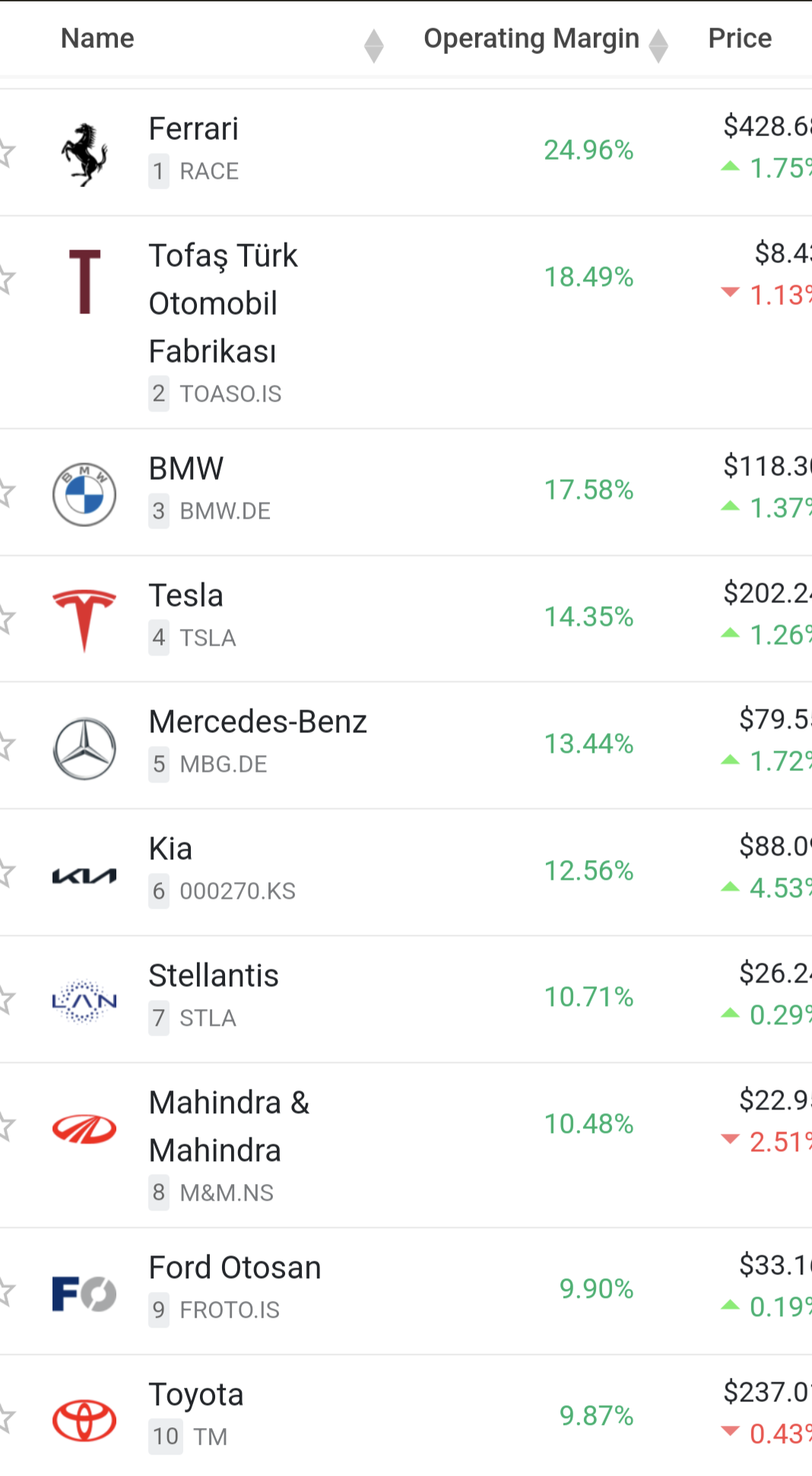Sort by the Price column header
The image size is (812, 1476).
pyautogui.click(x=740, y=38)
